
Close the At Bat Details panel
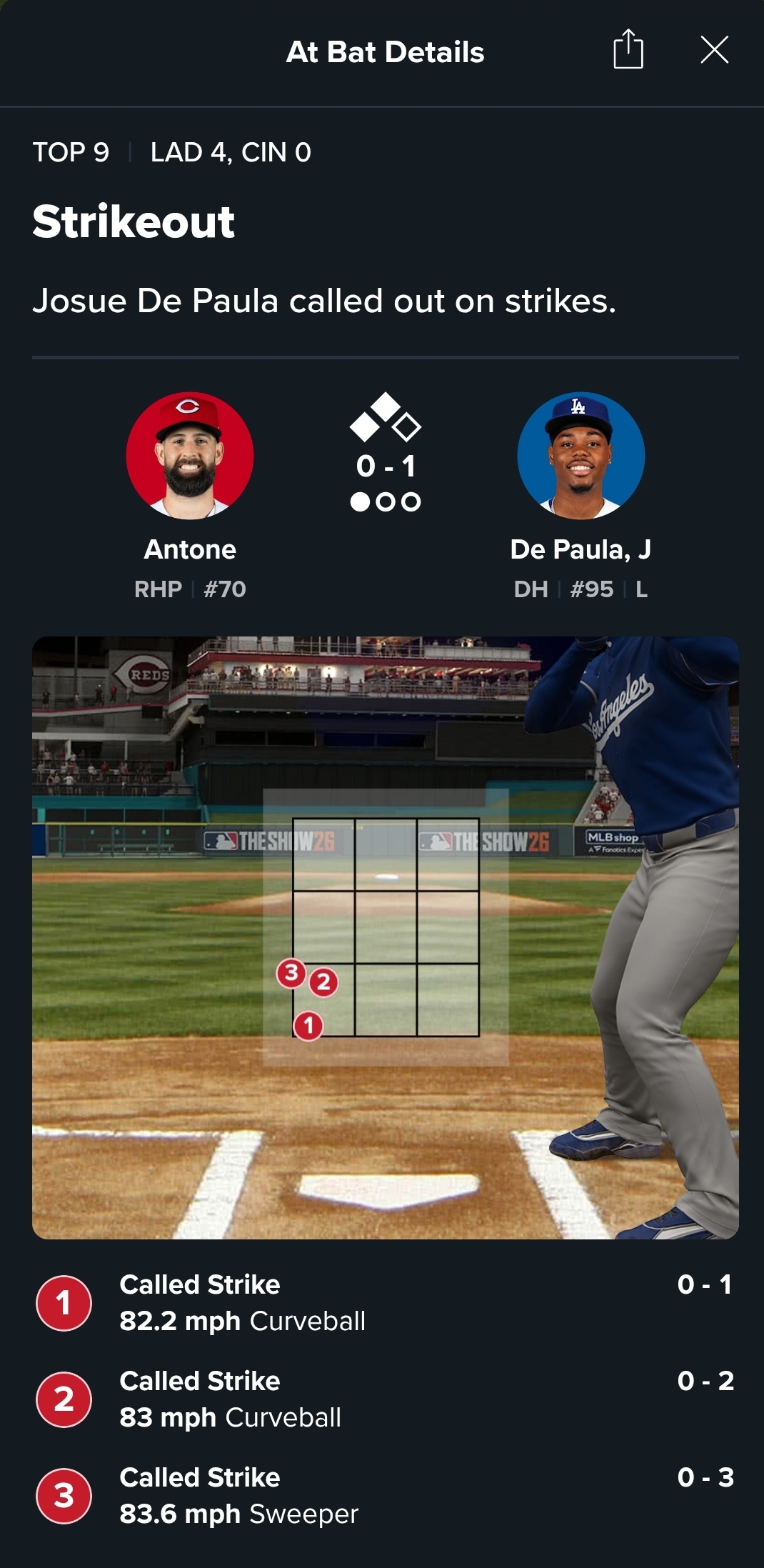[x=715, y=50]
